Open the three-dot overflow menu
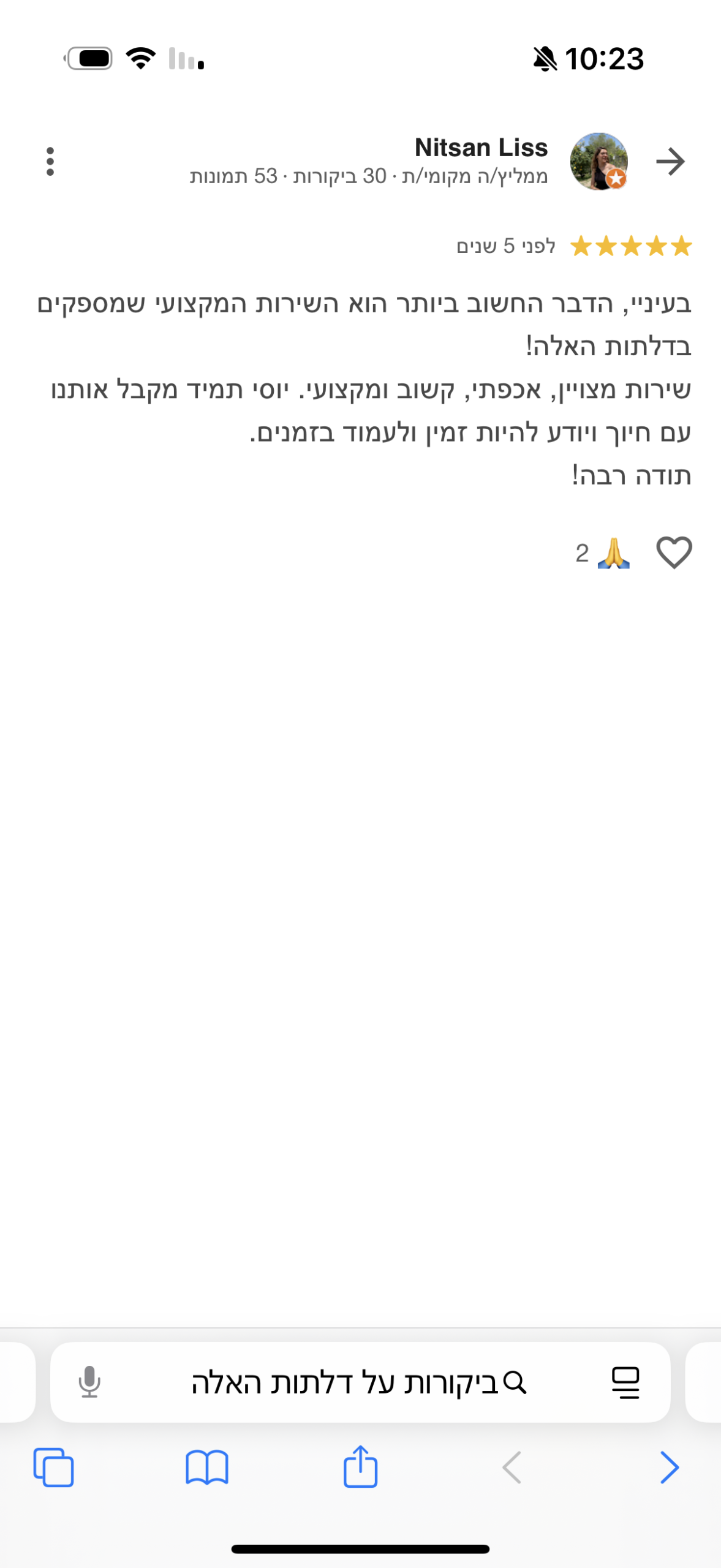This screenshot has width=721, height=1568. (50, 162)
